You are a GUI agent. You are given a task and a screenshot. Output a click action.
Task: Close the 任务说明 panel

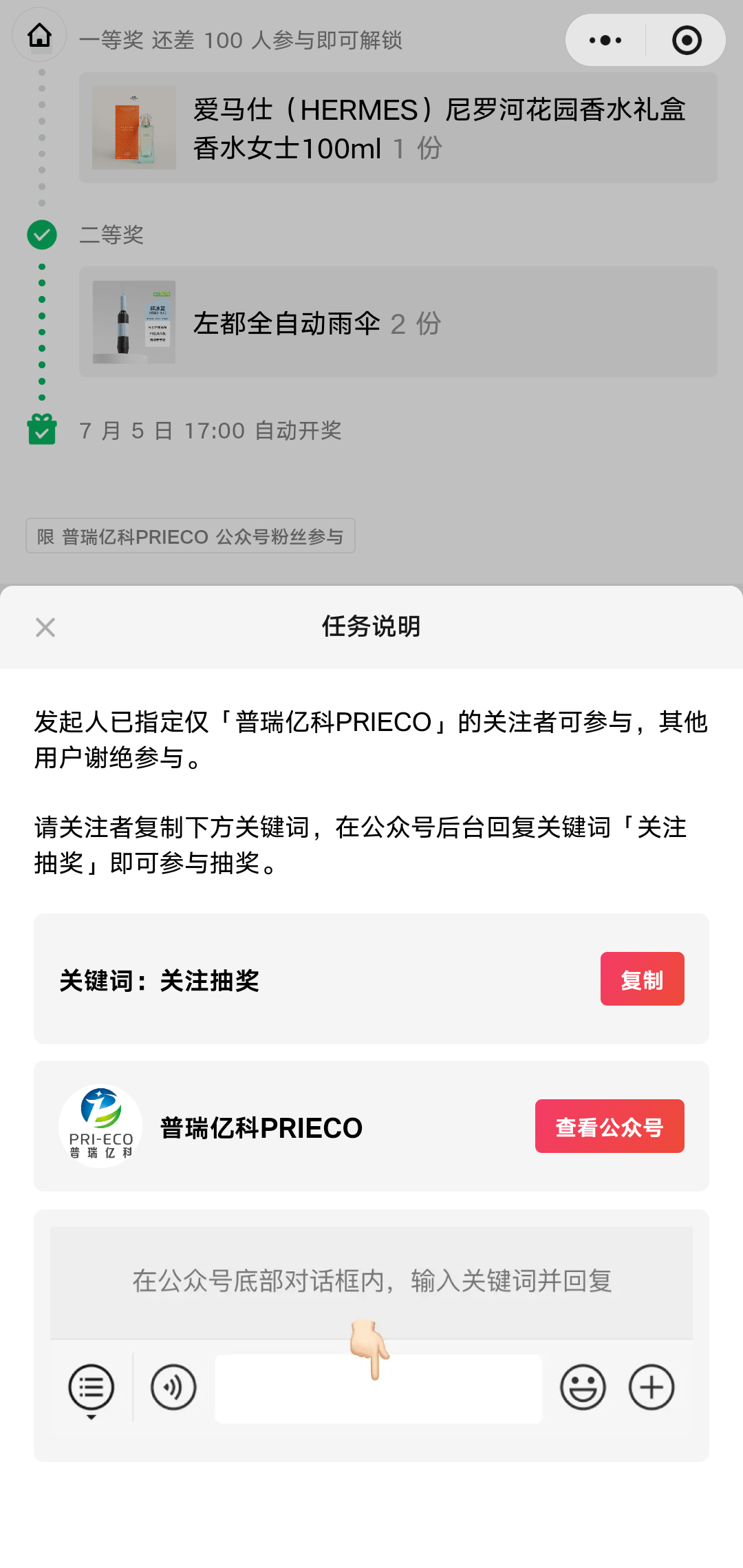[x=45, y=627]
